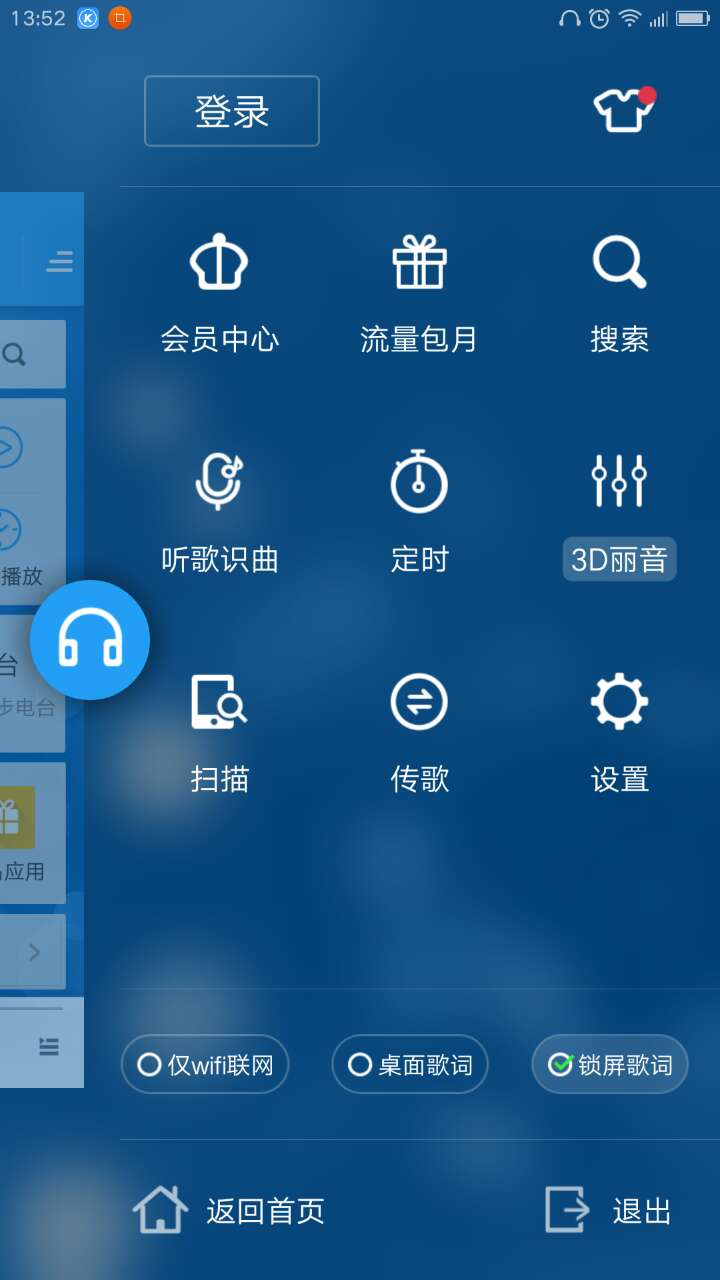Enable 桌面歌词 desktop lyrics
The width and height of the screenshot is (720, 1280).
tap(410, 1064)
